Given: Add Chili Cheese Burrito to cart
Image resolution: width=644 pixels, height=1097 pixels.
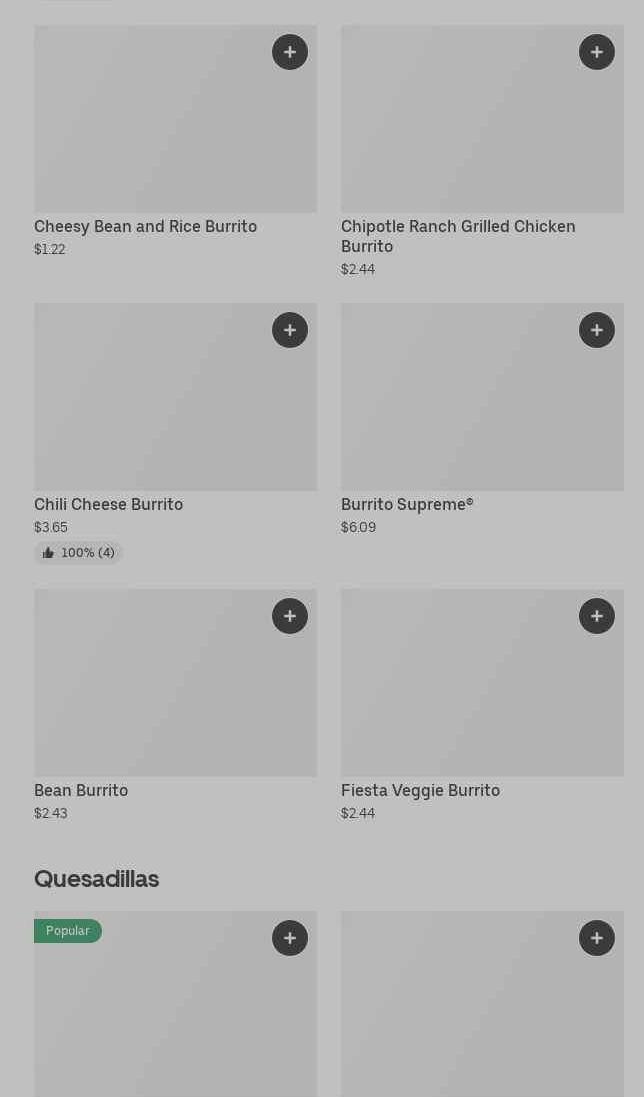Looking at the screenshot, I should (x=290, y=330).
